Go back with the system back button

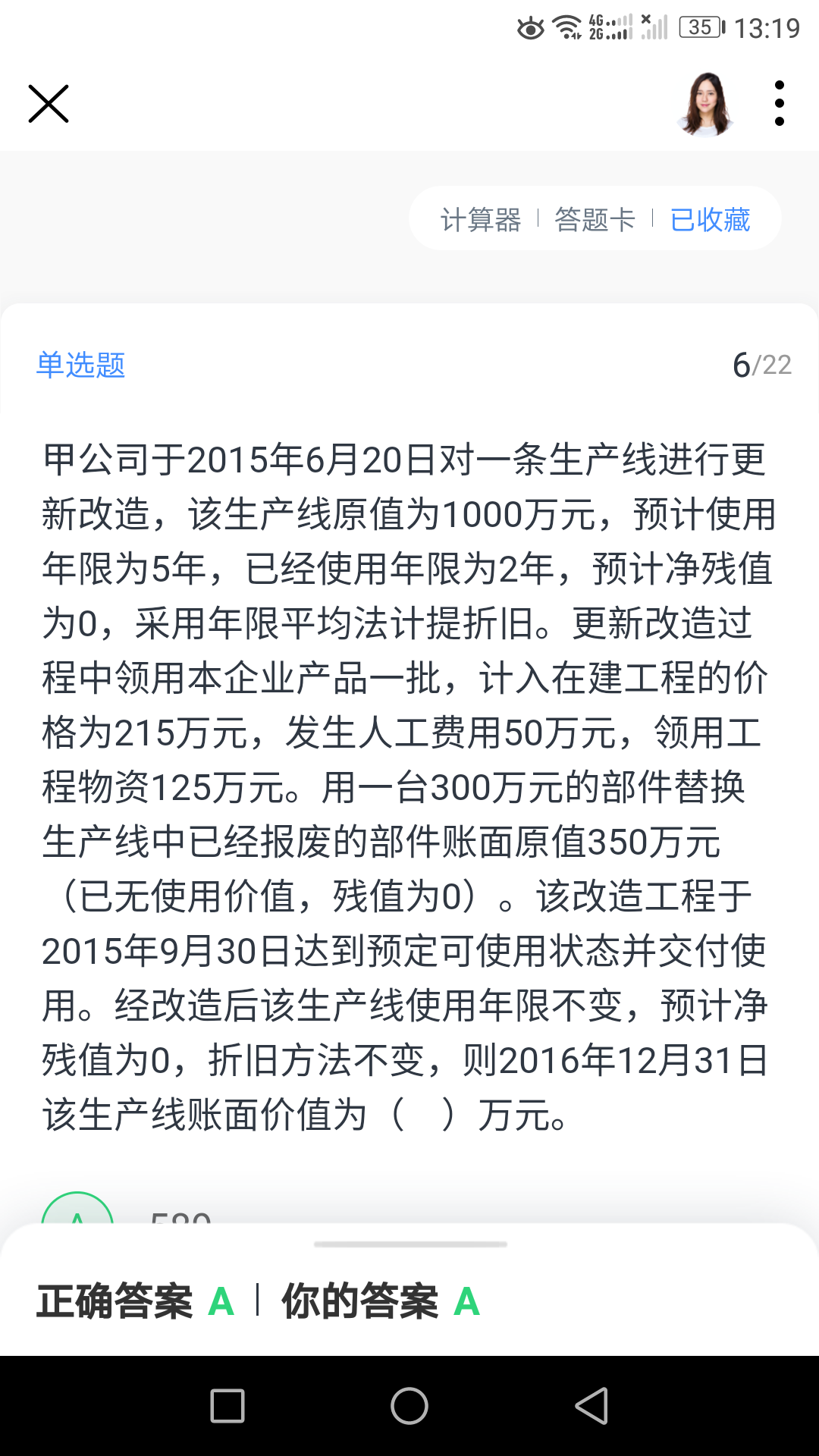pyautogui.click(x=591, y=1406)
